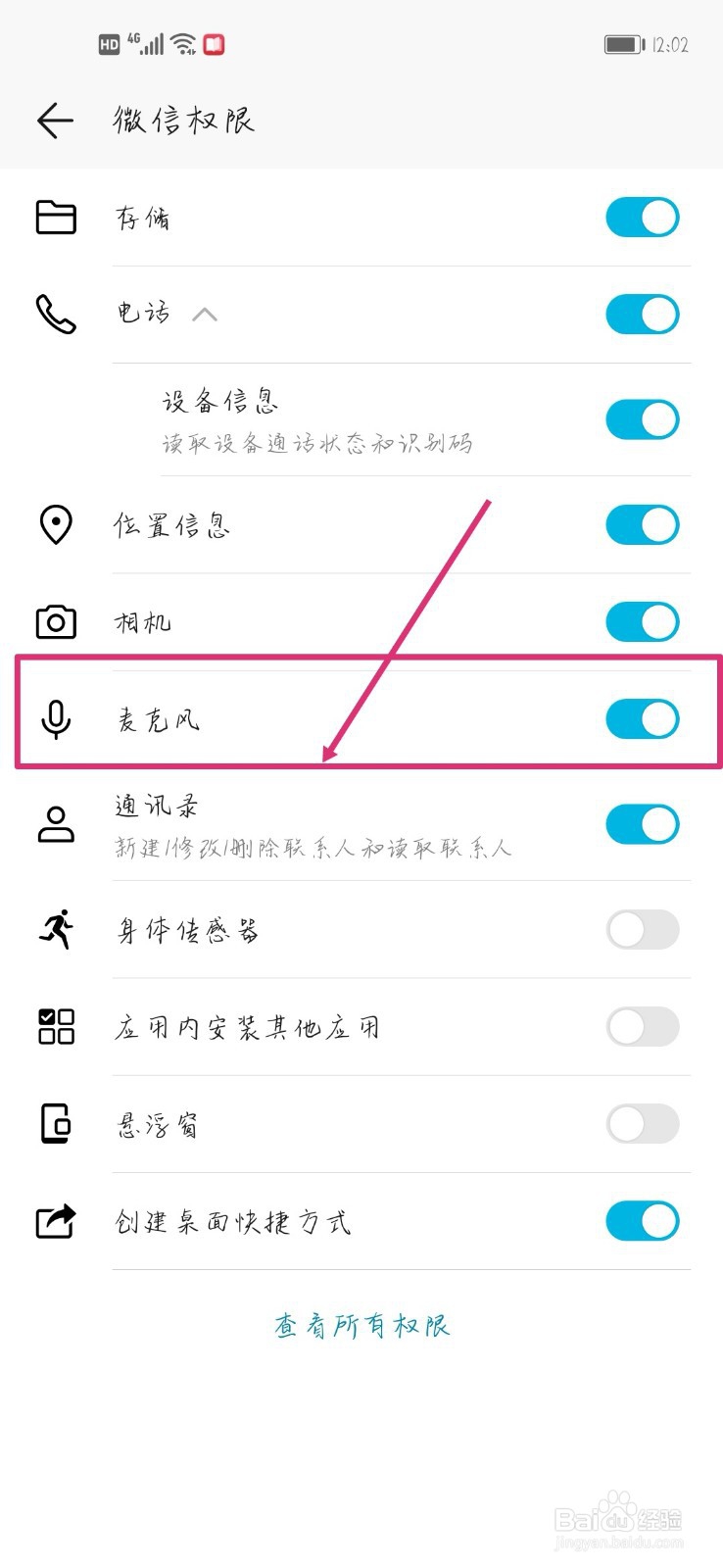Image resolution: width=723 pixels, height=1568 pixels.
Task: Tap the 微信权限 page title
Action: pyautogui.click(x=181, y=121)
